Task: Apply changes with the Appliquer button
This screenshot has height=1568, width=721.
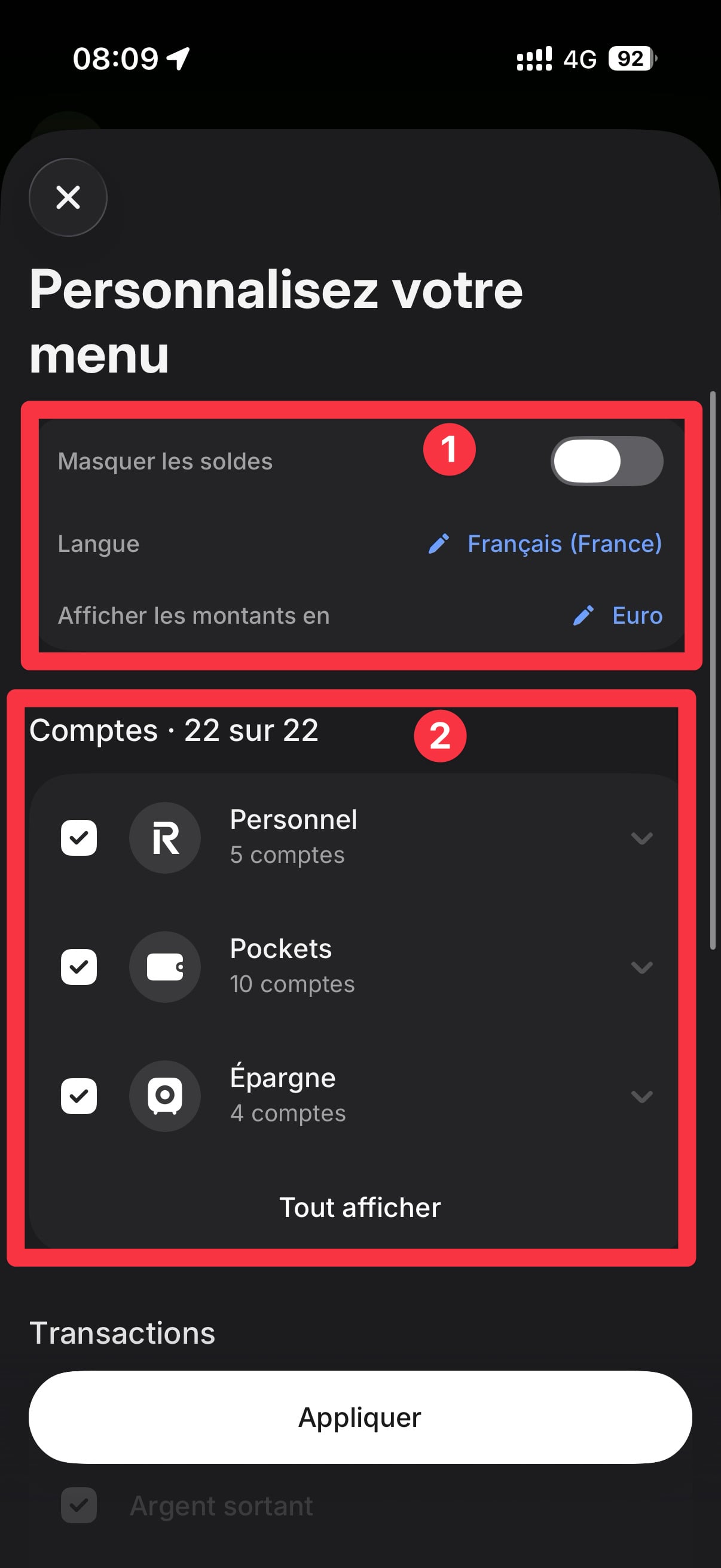Action: (x=359, y=1417)
